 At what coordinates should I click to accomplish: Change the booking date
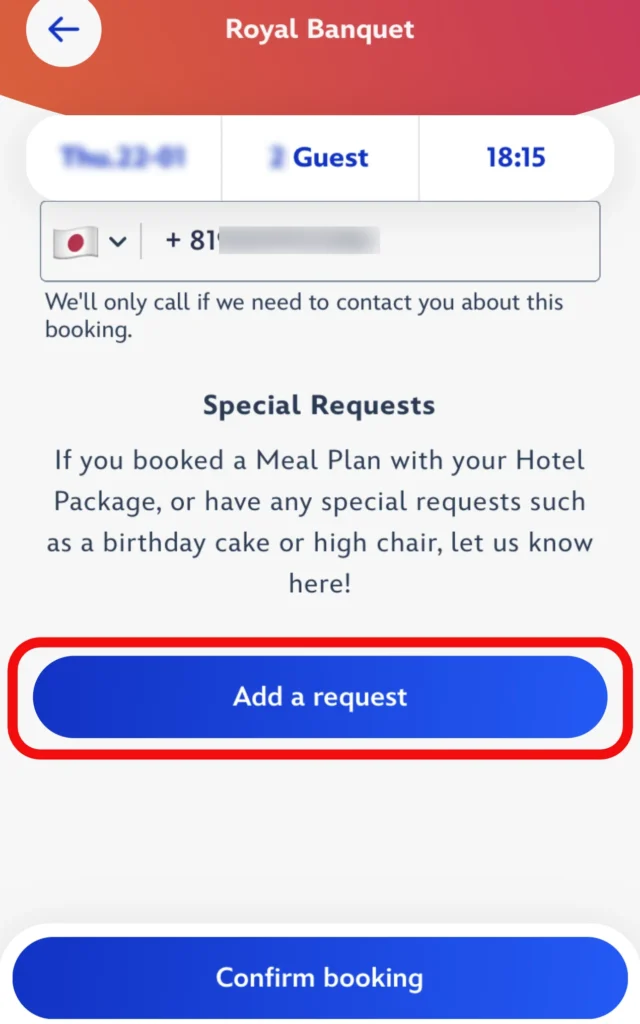123,157
